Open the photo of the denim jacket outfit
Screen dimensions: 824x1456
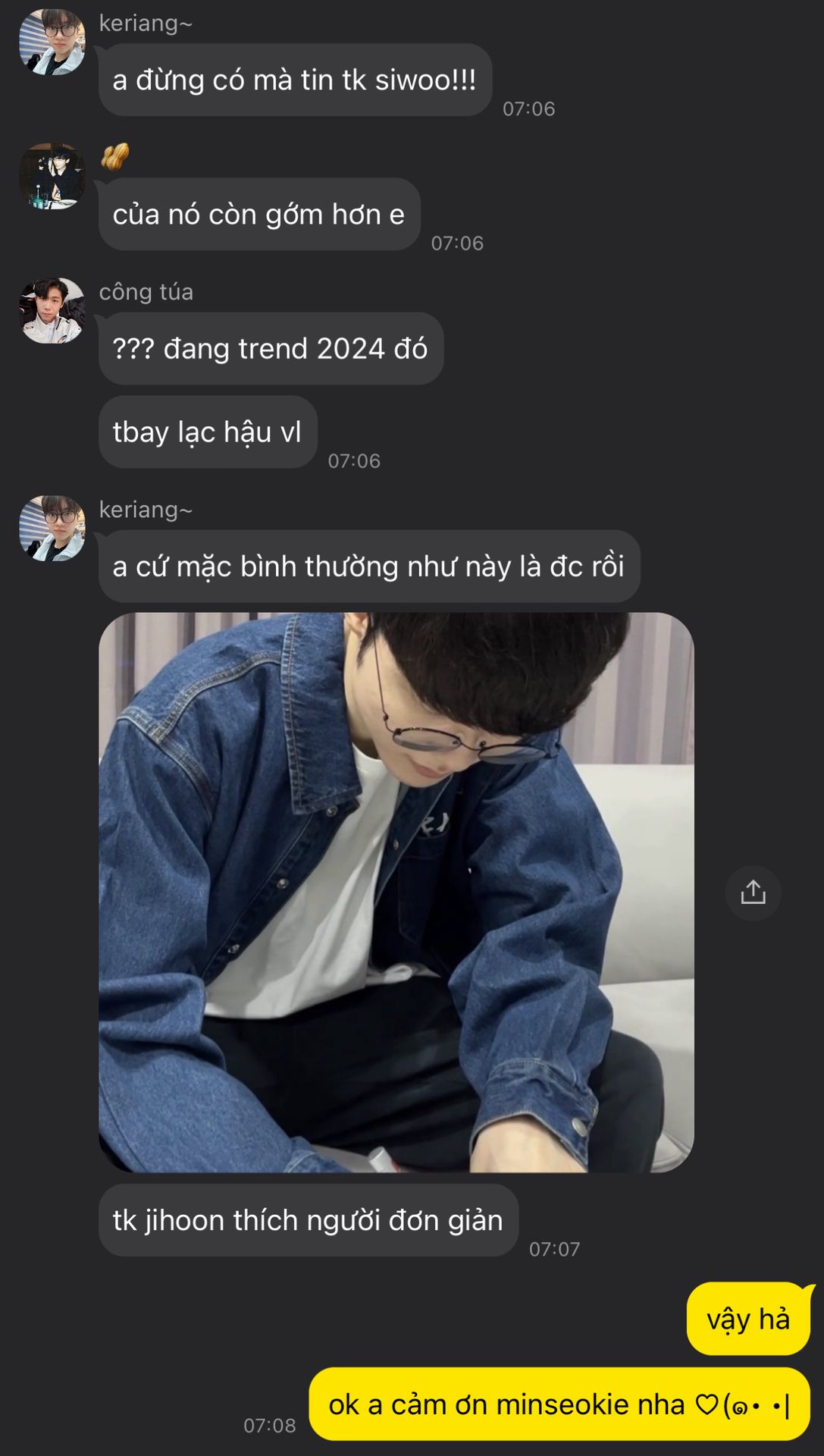pos(396,892)
